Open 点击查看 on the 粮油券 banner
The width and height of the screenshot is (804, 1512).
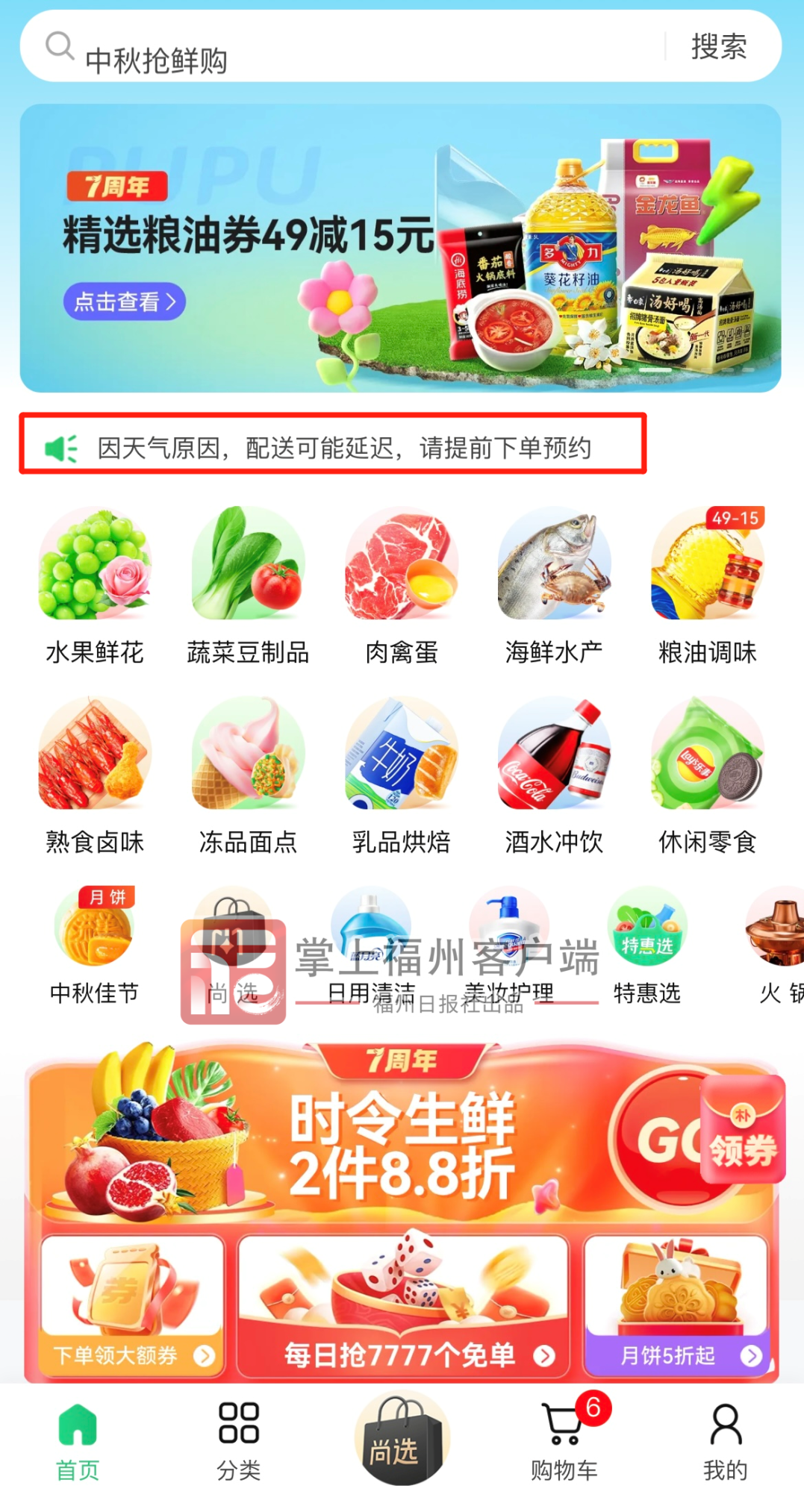124,302
